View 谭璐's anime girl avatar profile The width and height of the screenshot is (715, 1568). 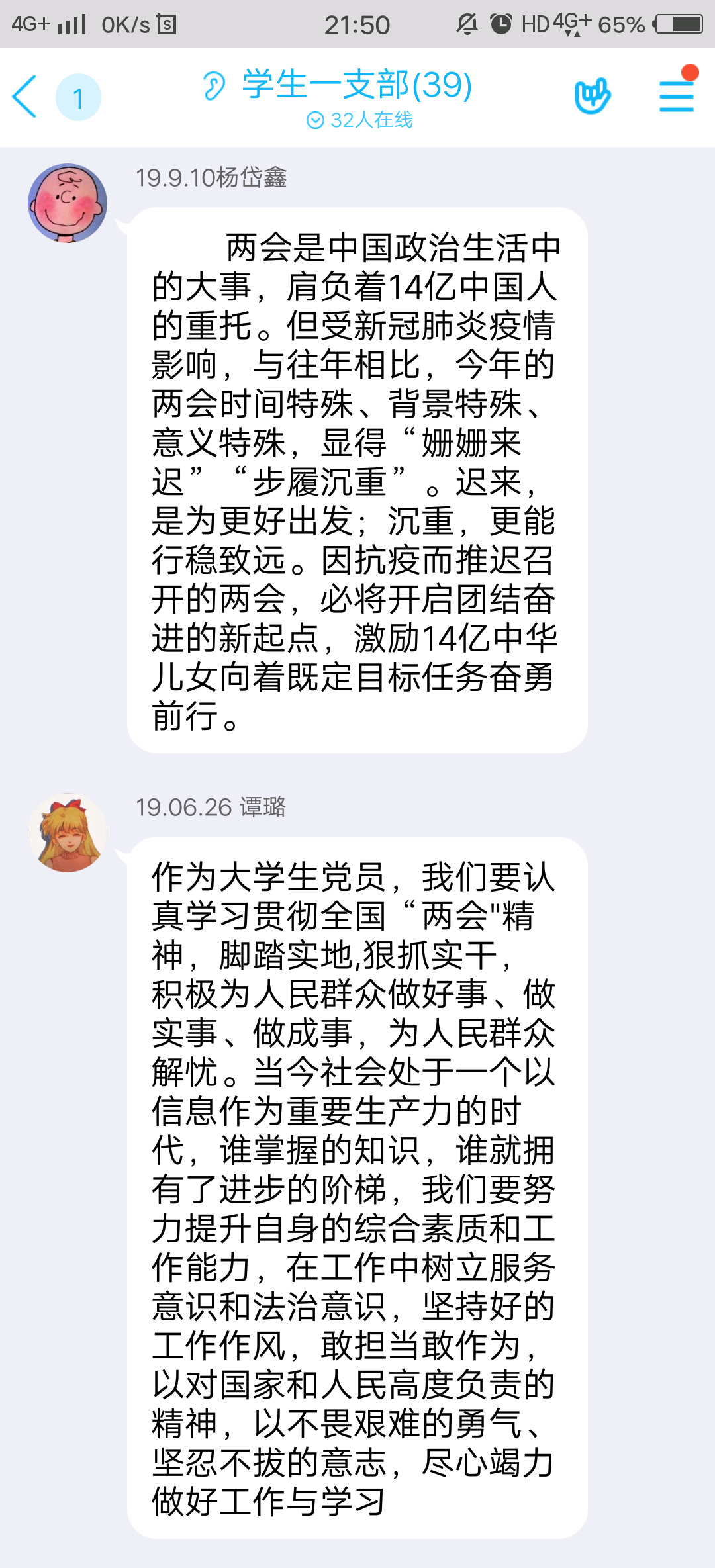point(68,832)
